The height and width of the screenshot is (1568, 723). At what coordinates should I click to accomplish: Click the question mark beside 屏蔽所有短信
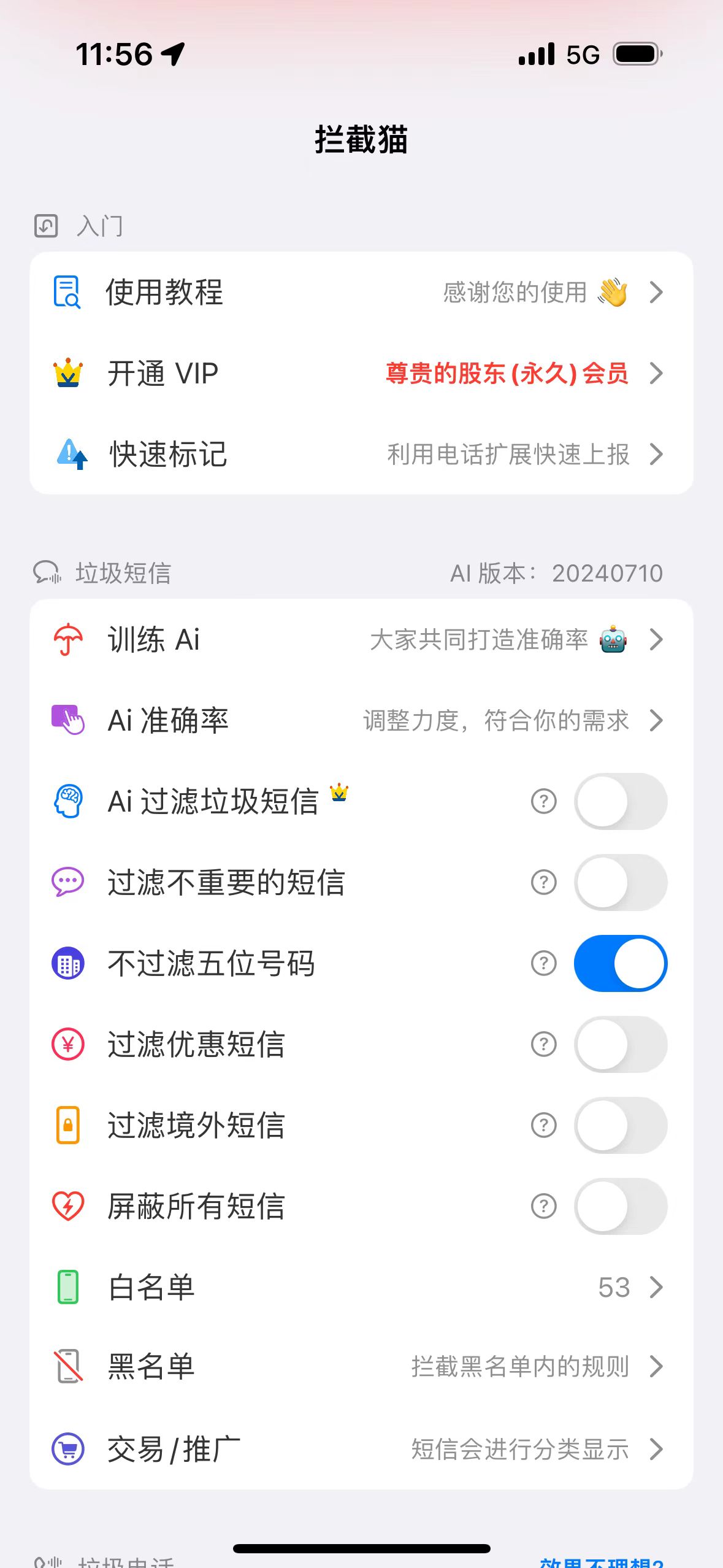point(543,1206)
